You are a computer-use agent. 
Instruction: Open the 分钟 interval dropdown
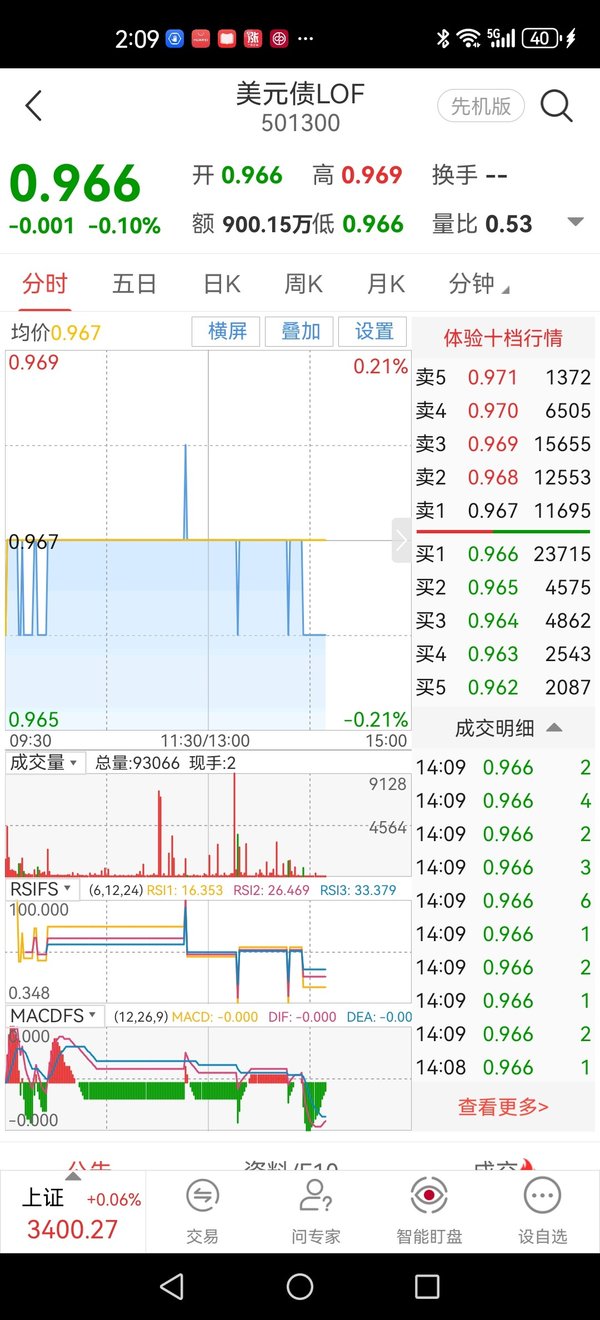pyautogui.click(x=479, y=284)
